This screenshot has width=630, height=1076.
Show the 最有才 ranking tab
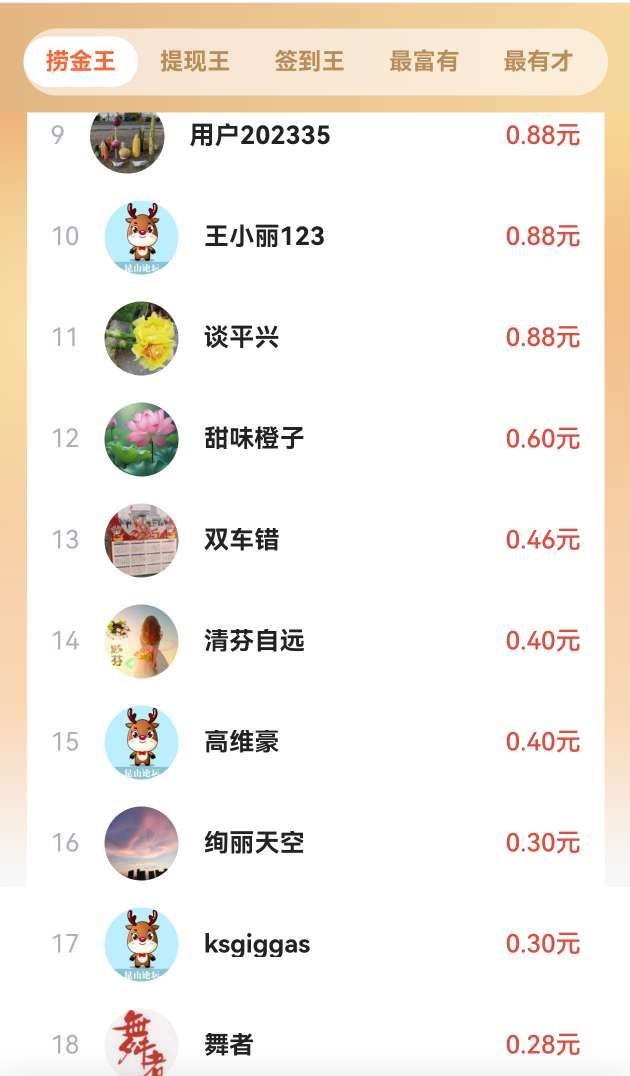coord(538,61)
